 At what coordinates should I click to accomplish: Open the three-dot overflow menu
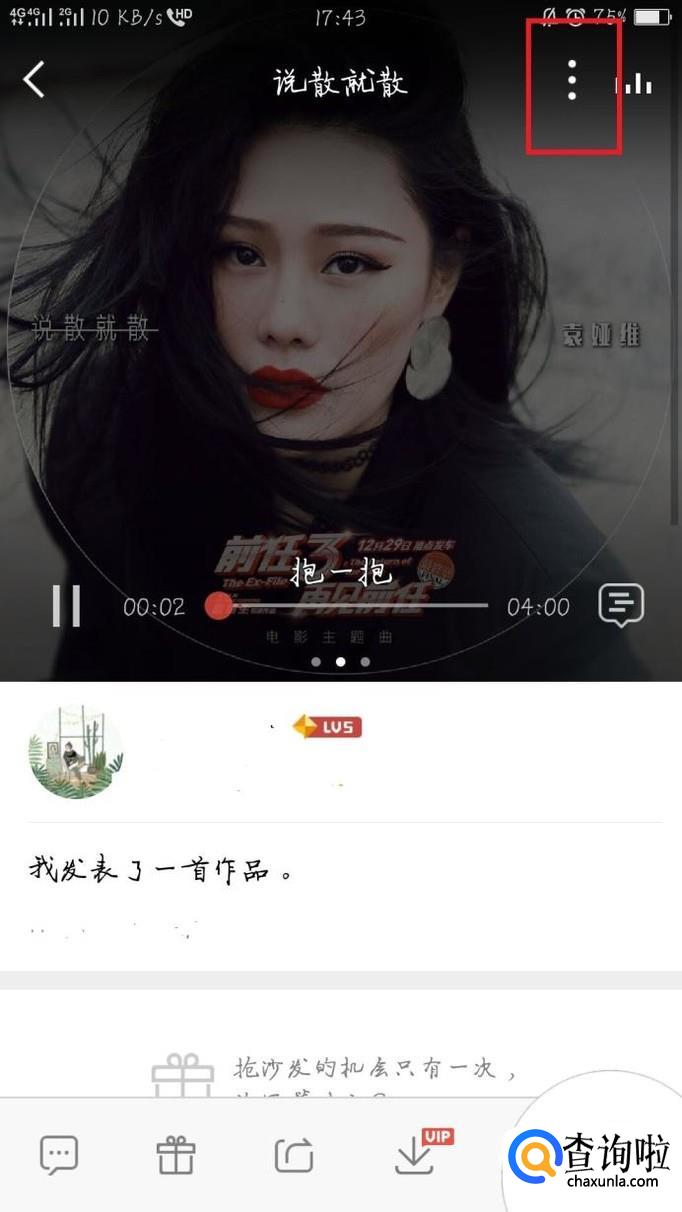pyautogui.click(x=572, y=80)
